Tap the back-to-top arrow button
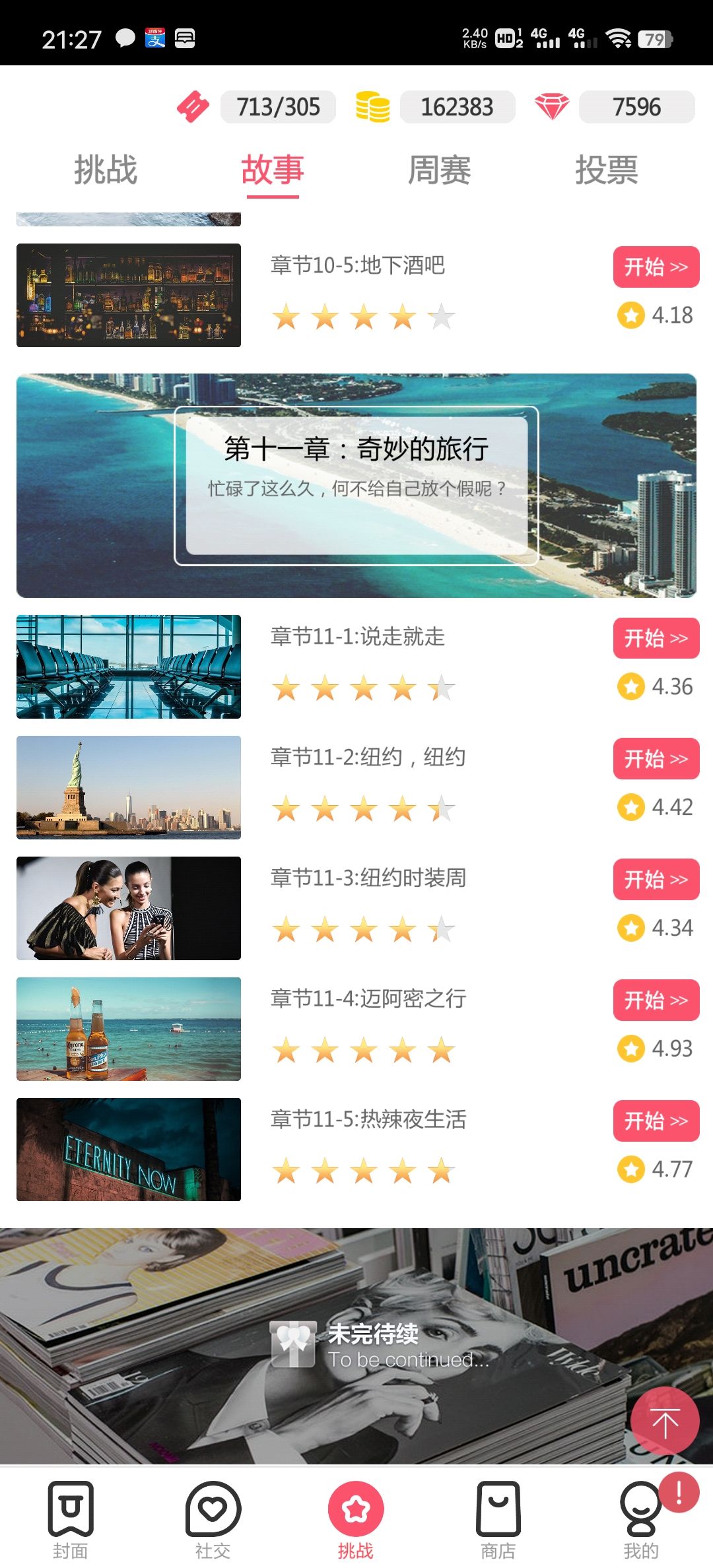 pyautogui.click(x=665, y=1421)
